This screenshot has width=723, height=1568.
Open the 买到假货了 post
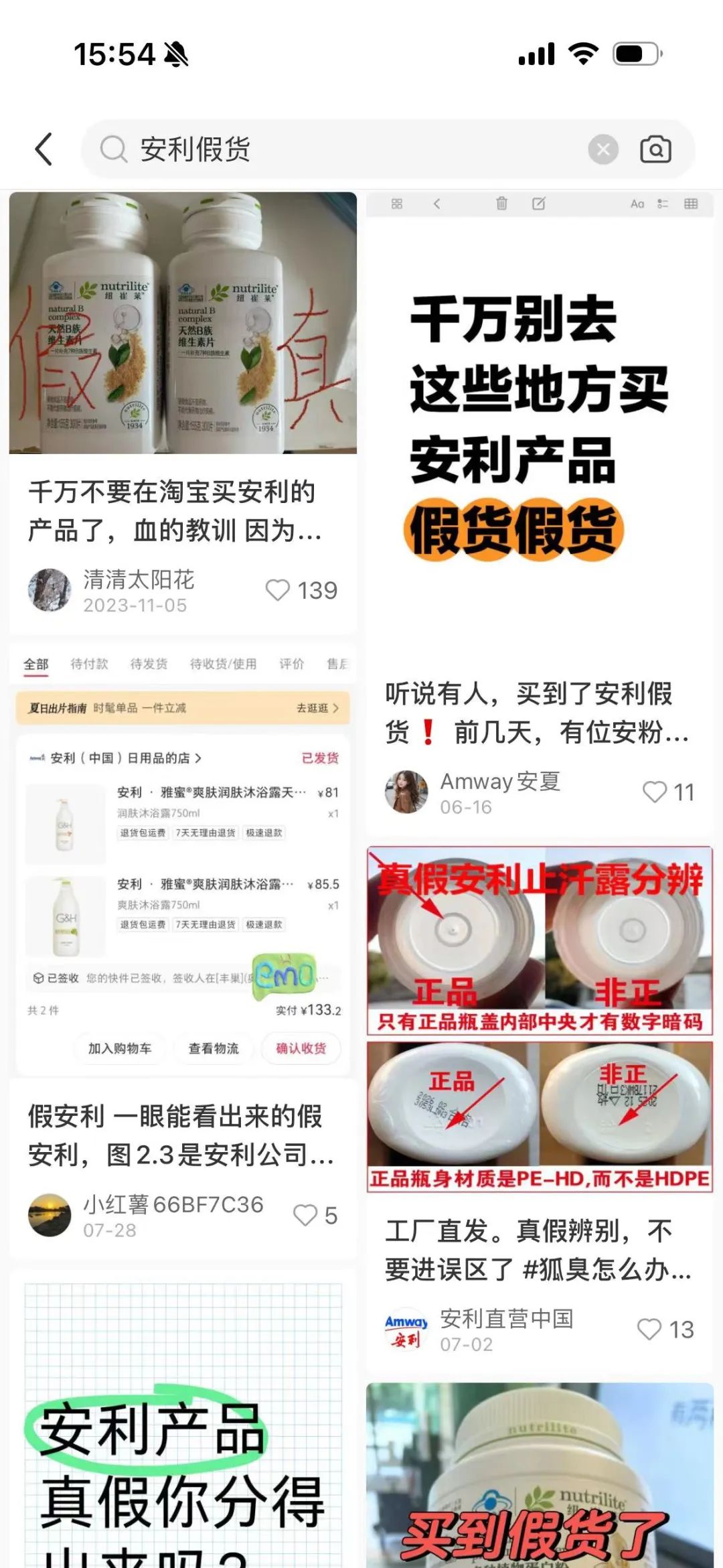tap(540, 1474)
